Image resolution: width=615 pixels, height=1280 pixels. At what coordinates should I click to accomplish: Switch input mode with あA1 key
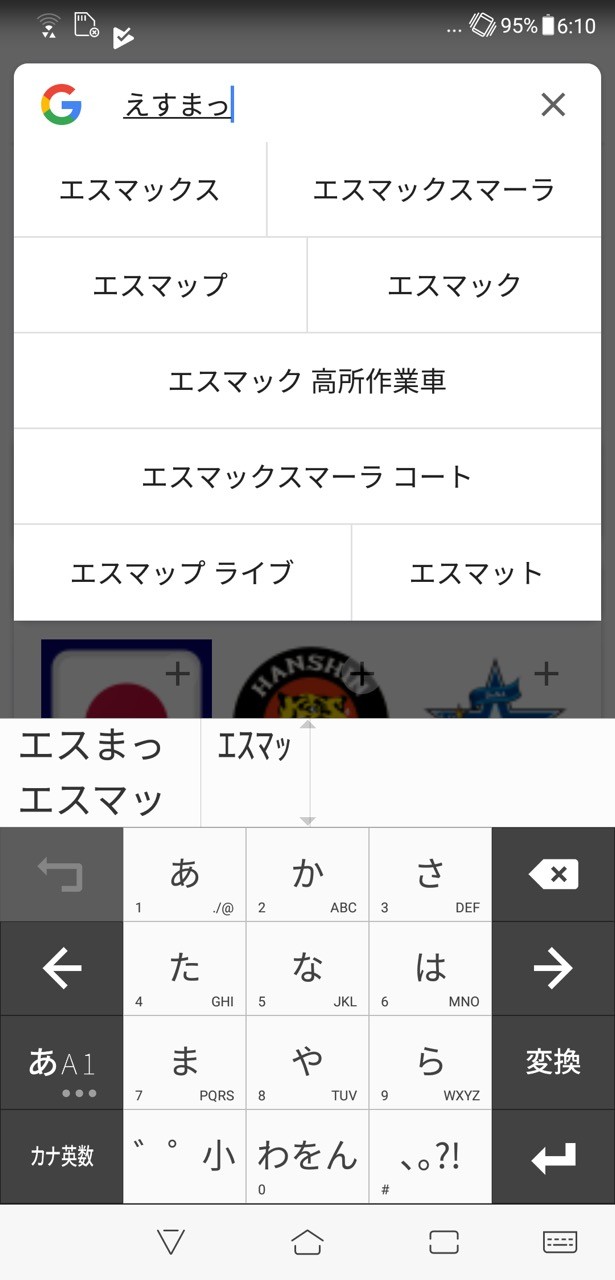pos(61,1062)
